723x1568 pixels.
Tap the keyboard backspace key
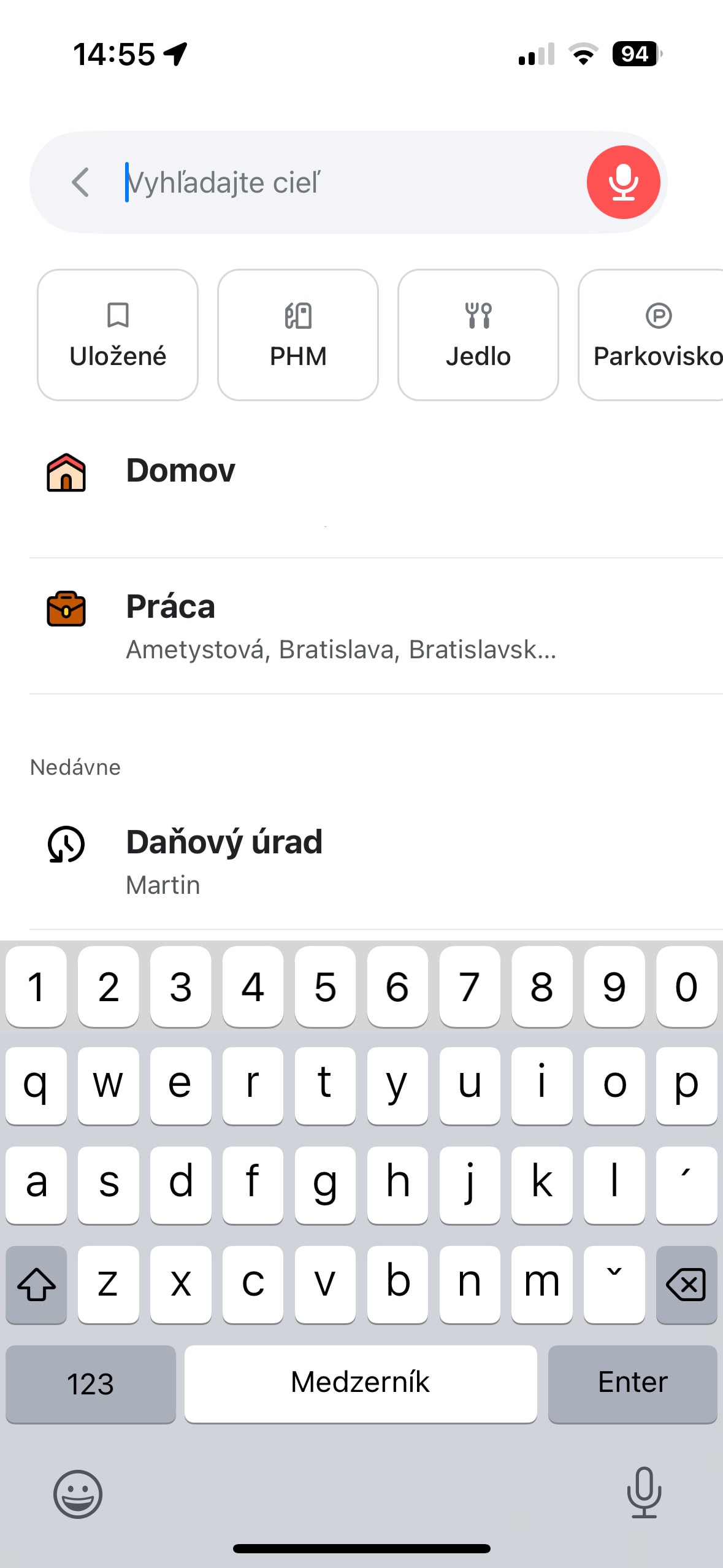coord(686,1284)
